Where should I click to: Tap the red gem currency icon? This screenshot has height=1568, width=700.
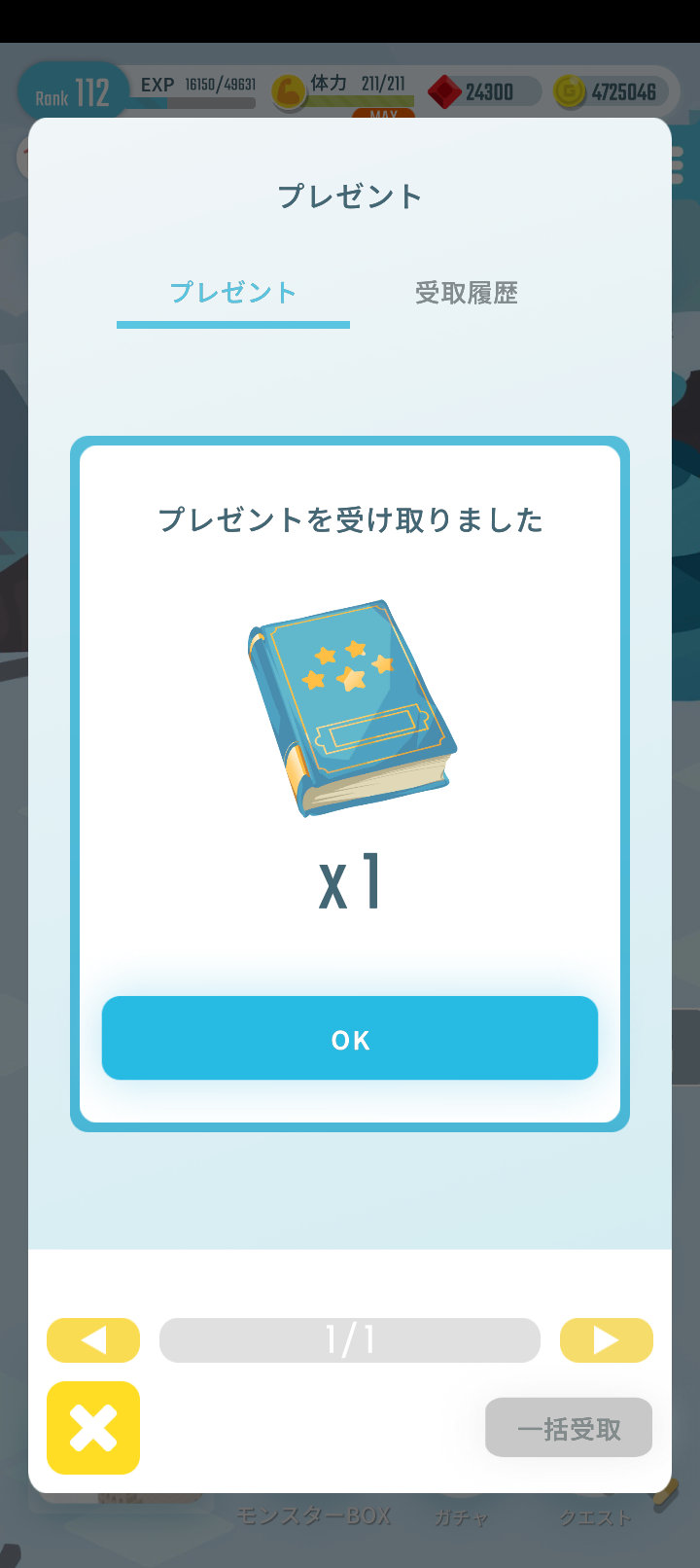445,90
